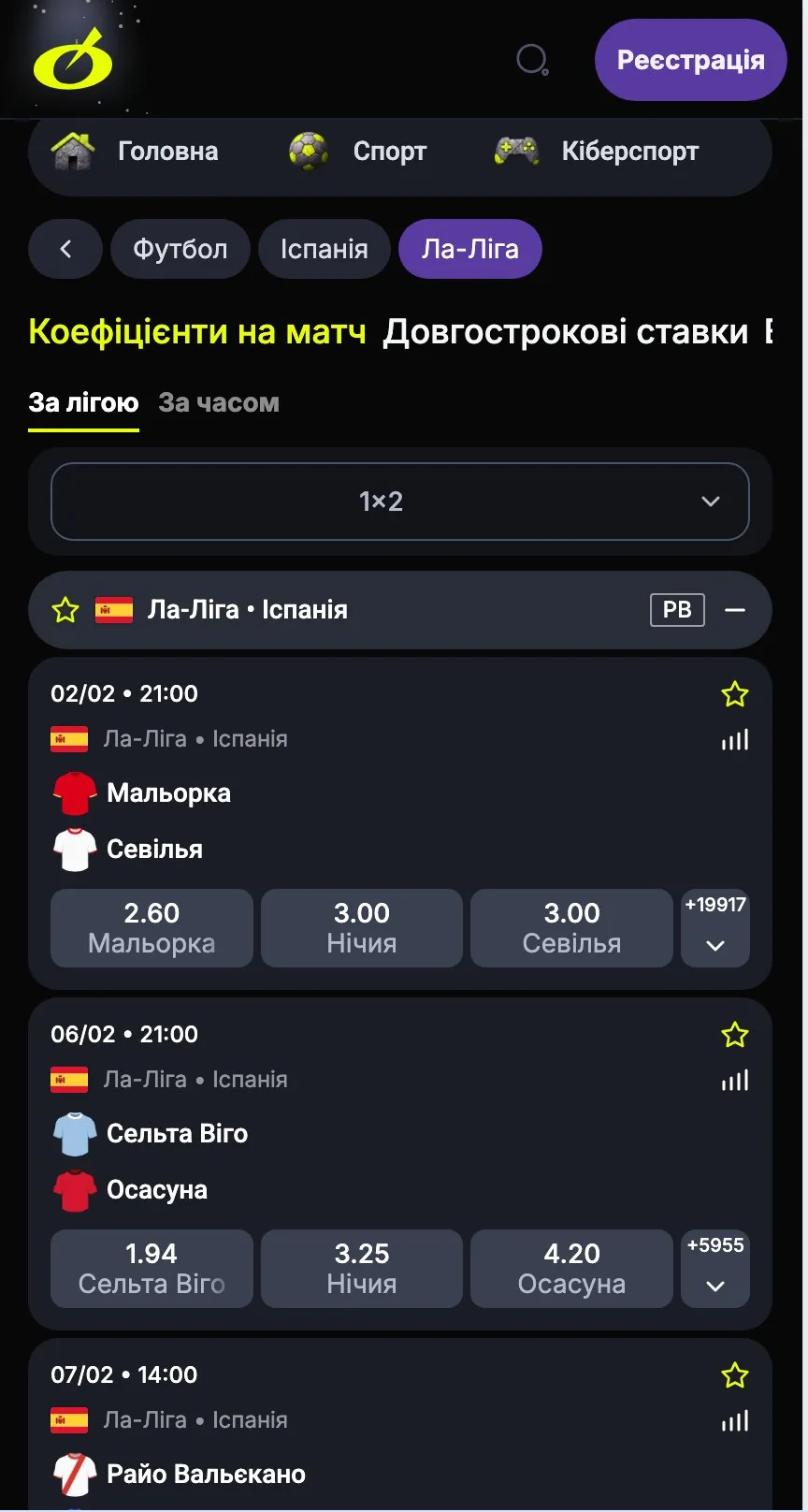Tap the Реєстрація button

[690, 60]
